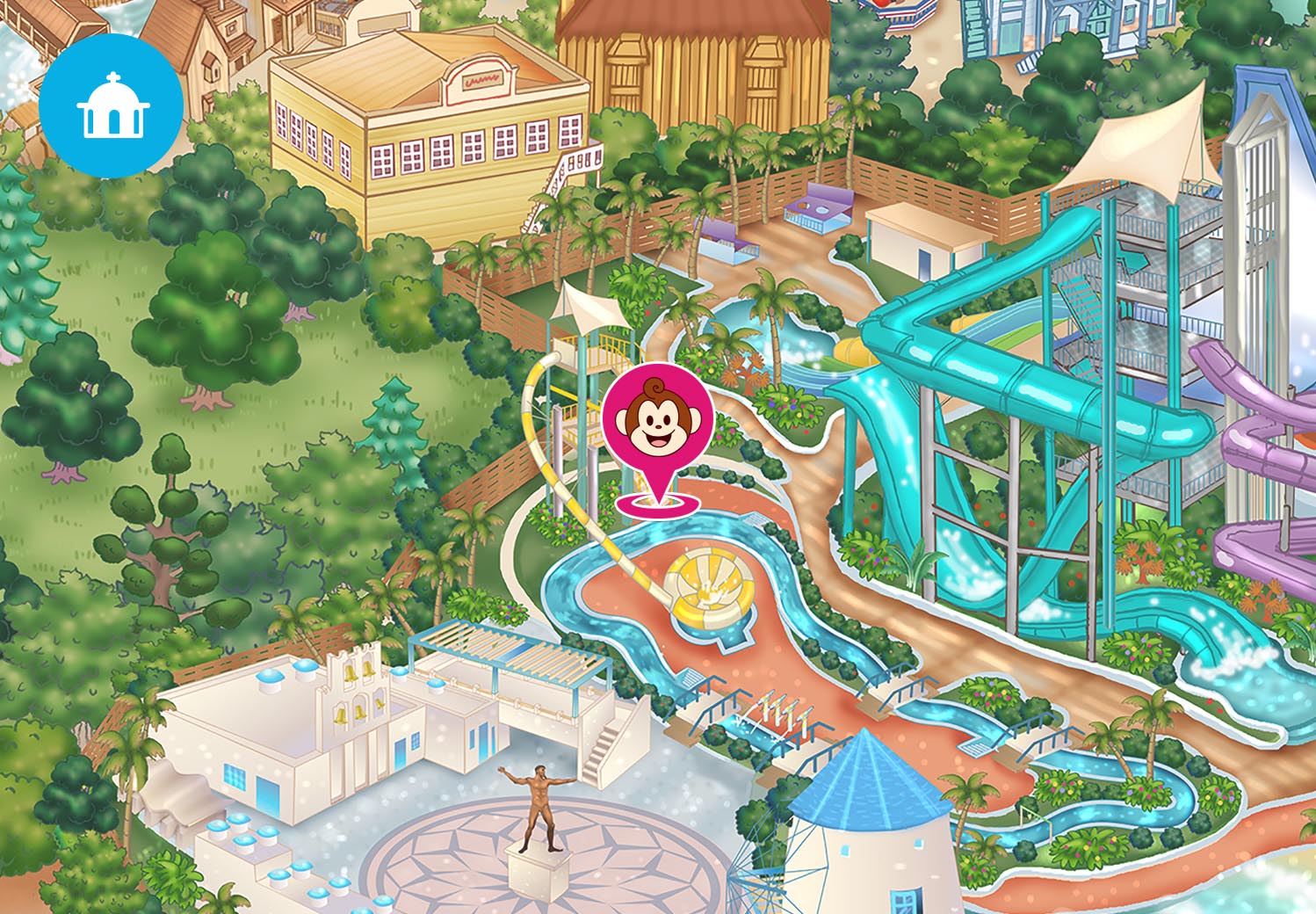Tap the blue home building button
The height and width of the screenshot is (914, 1316).
[111, 106]
